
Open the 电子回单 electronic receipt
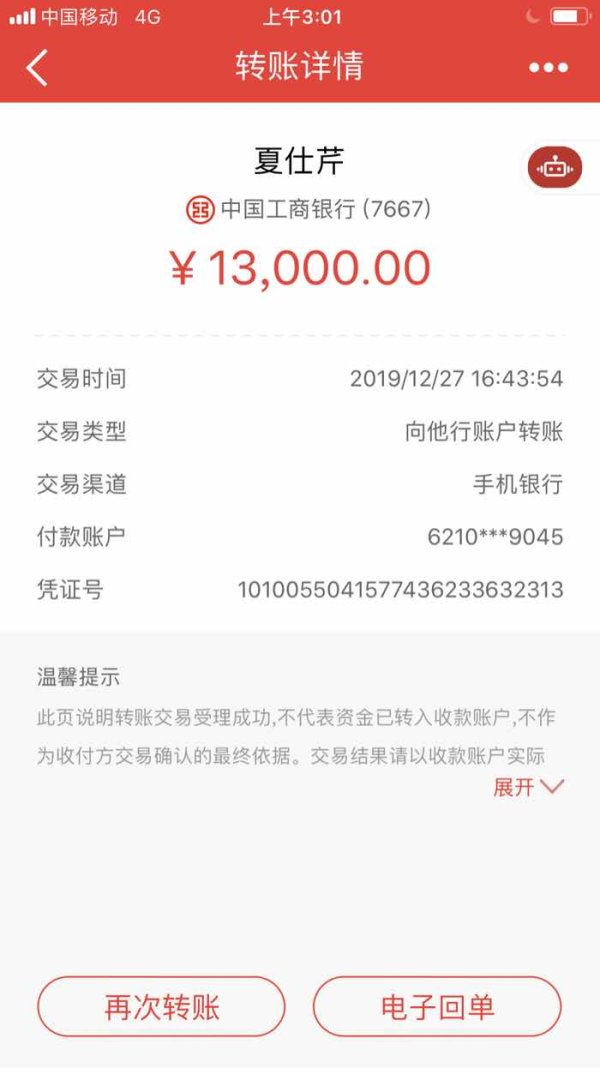click(x=437, y=1007)
